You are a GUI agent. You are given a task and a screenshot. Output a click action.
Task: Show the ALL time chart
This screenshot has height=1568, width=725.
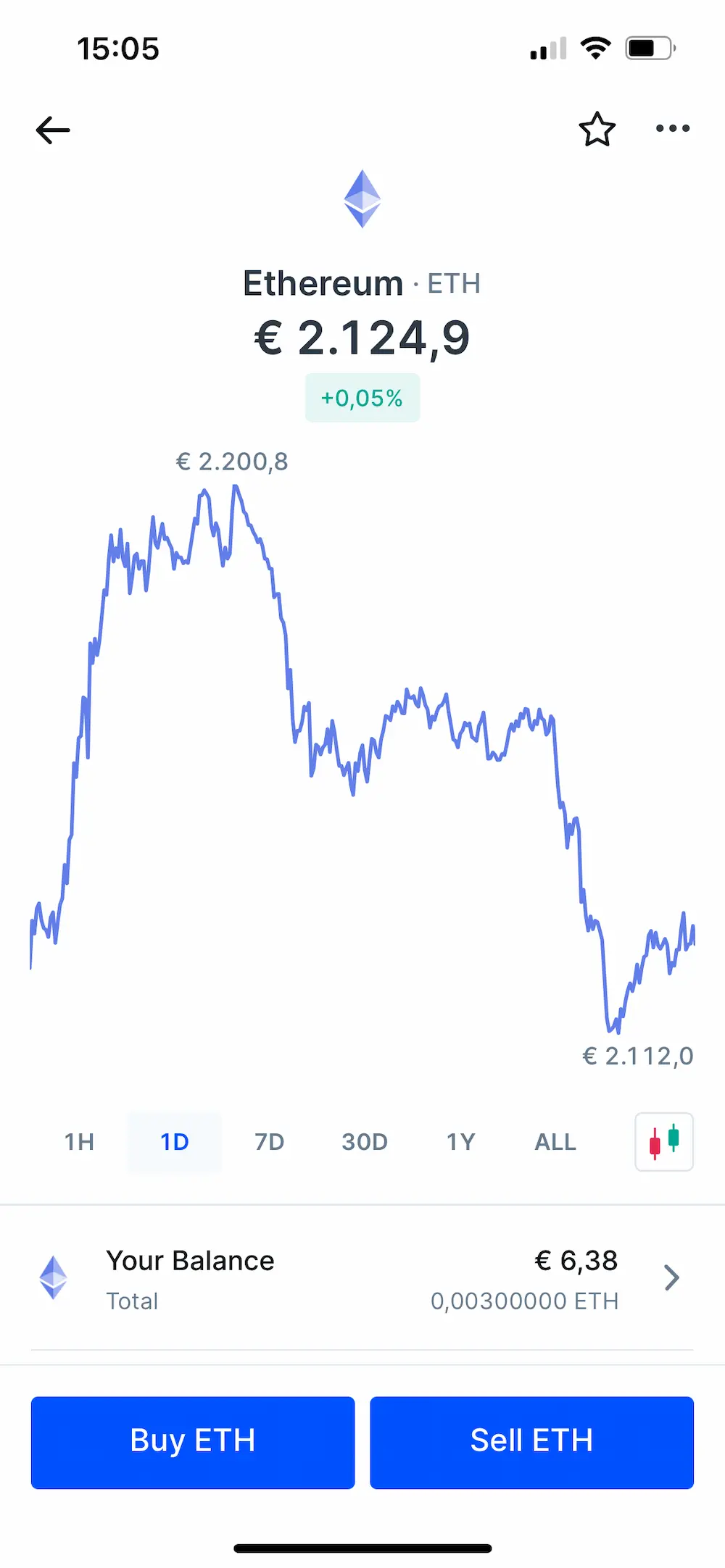(555, 1142)
